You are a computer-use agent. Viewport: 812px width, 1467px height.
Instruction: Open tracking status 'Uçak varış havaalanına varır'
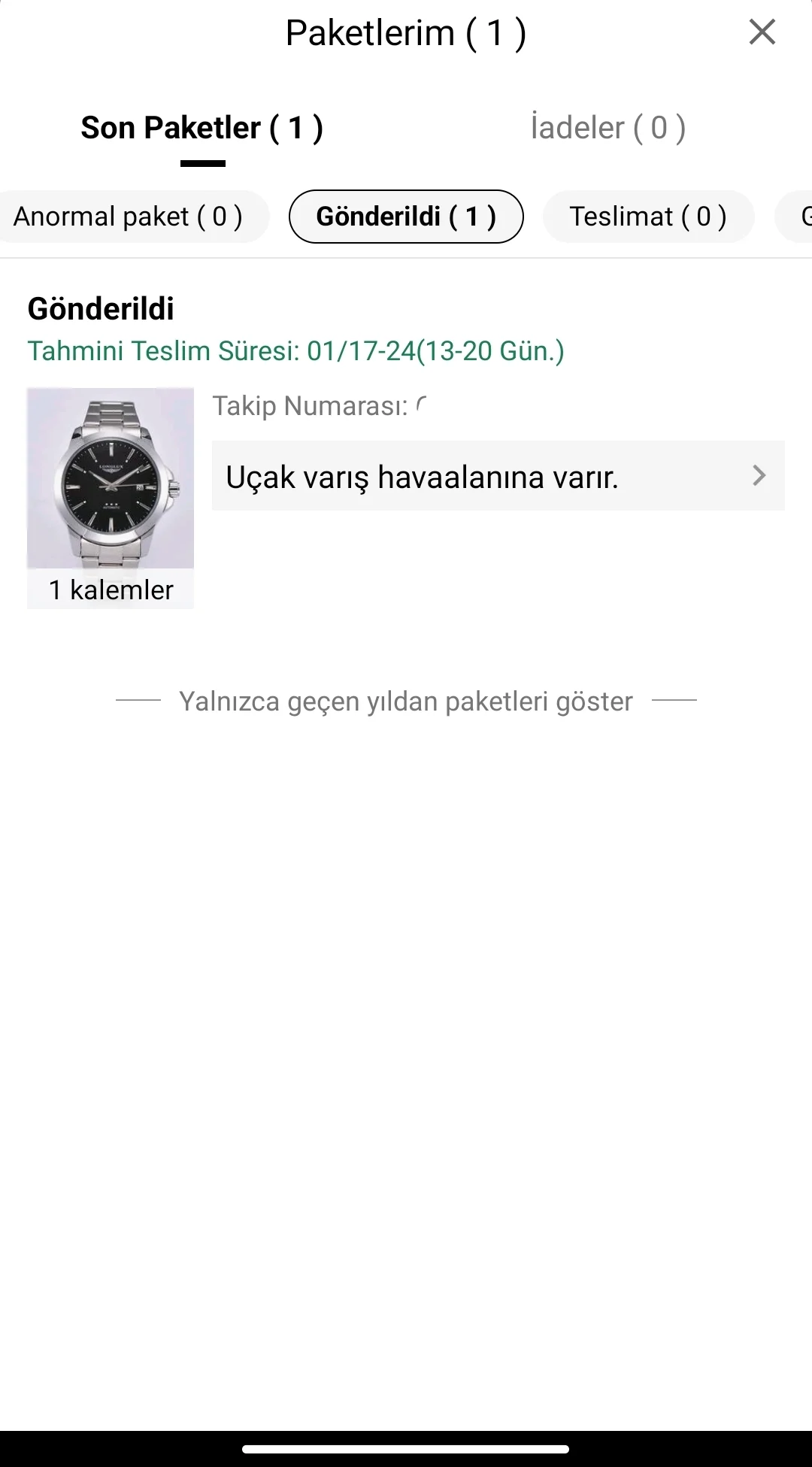tap(498, 476)
